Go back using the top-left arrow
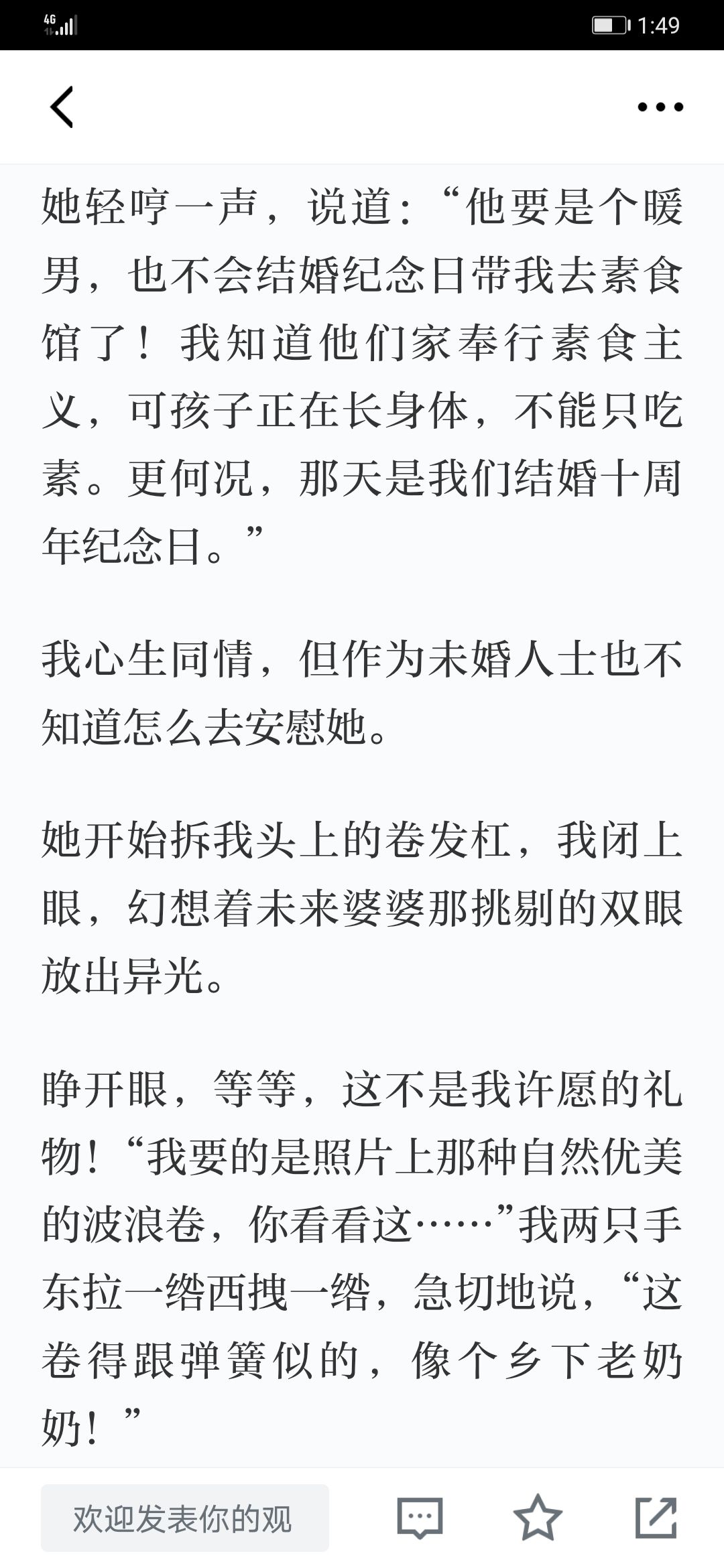This screenshot has width=724, height=1568. click(x=62, y=107)
